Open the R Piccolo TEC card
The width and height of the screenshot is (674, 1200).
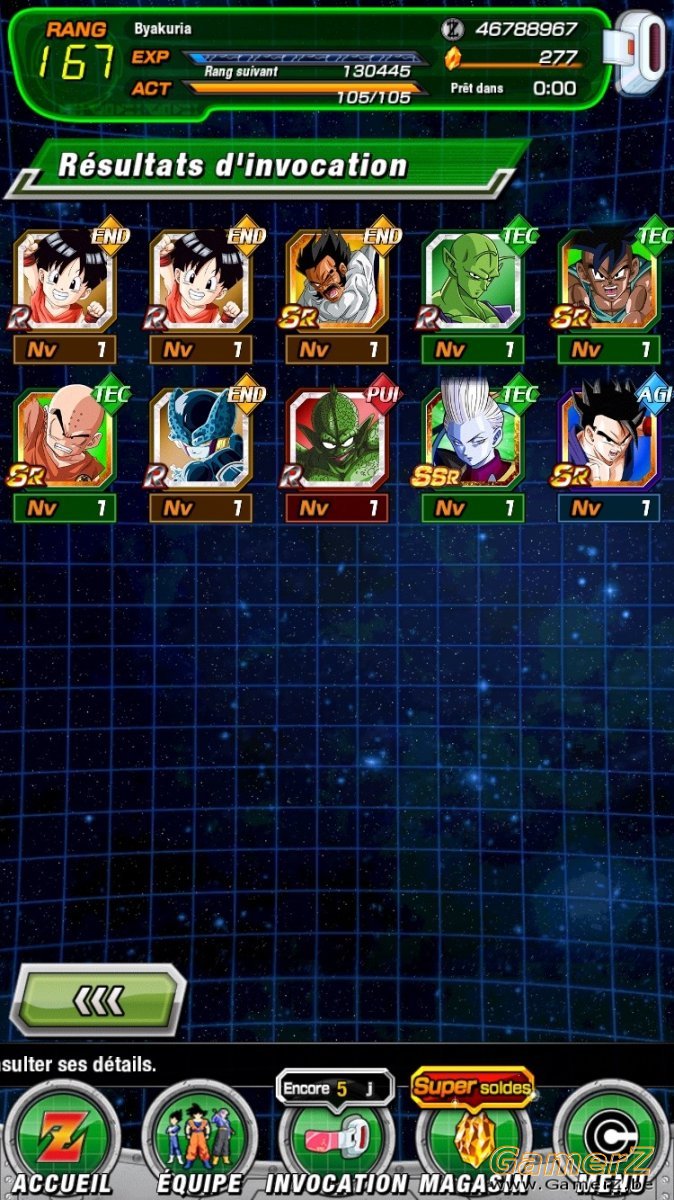tap(473, 280)
